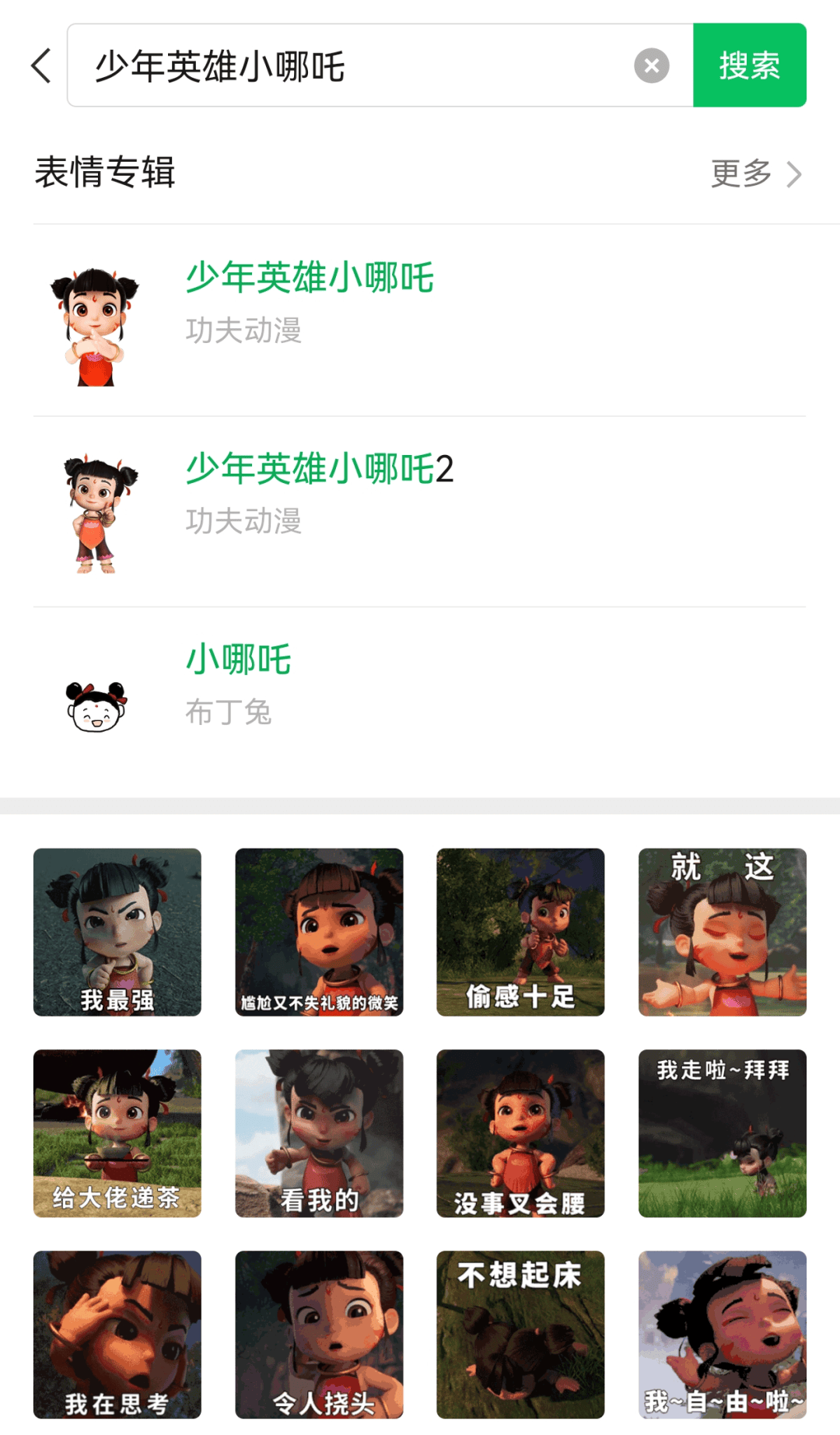The image size is (840, 1435).
Task: Choose the 令人挠头 sticker
Action: 319,1335
